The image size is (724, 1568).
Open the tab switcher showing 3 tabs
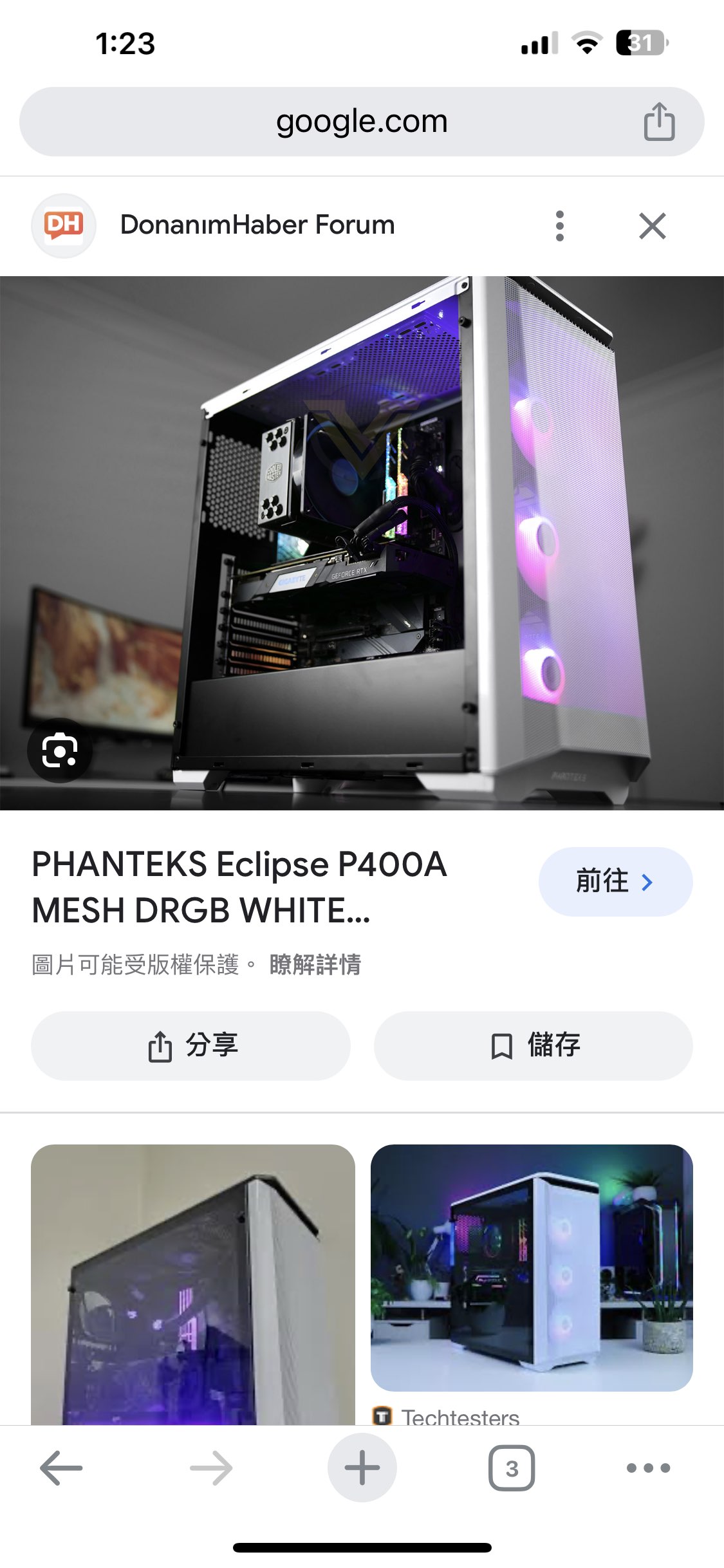(x=512, y=1468)
